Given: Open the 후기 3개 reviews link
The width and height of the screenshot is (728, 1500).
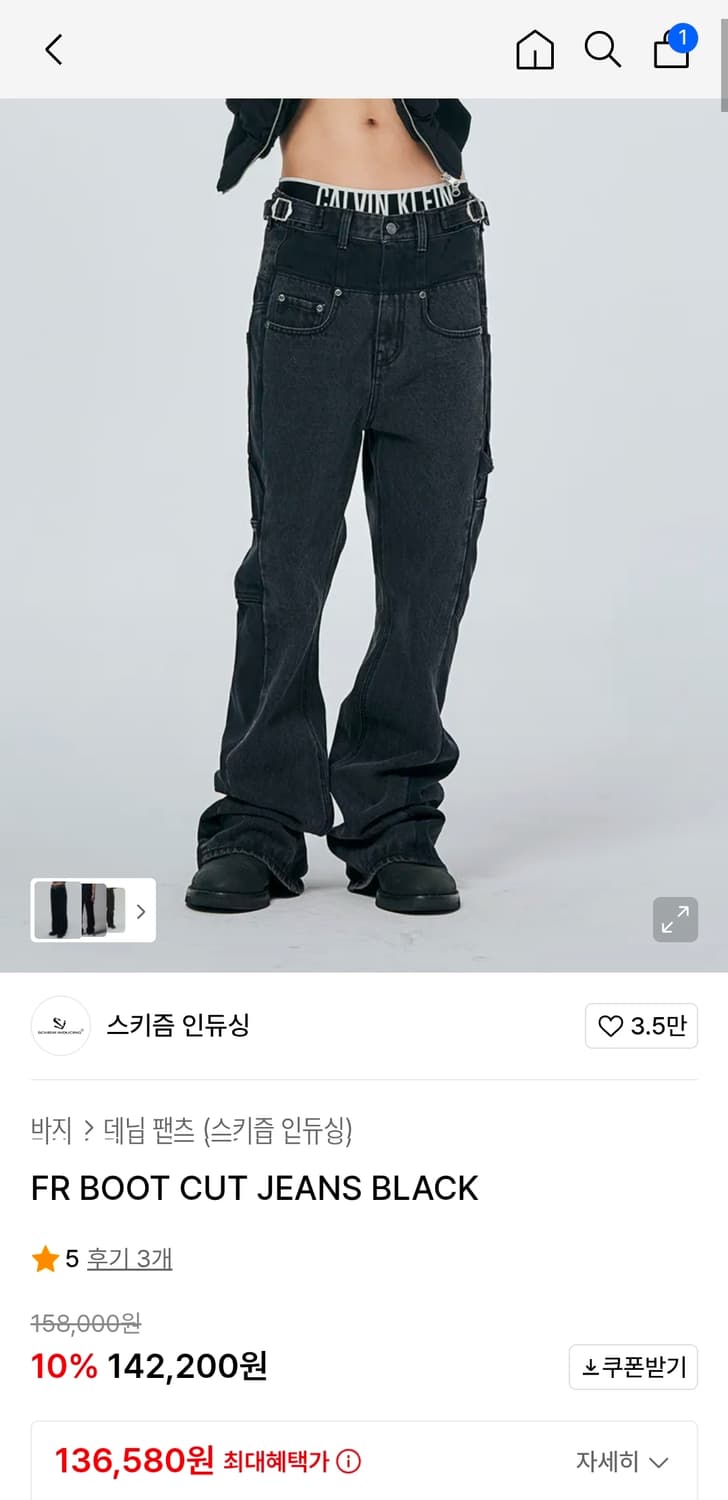Looking at the screenshot, I should (x=126, y=1259).
